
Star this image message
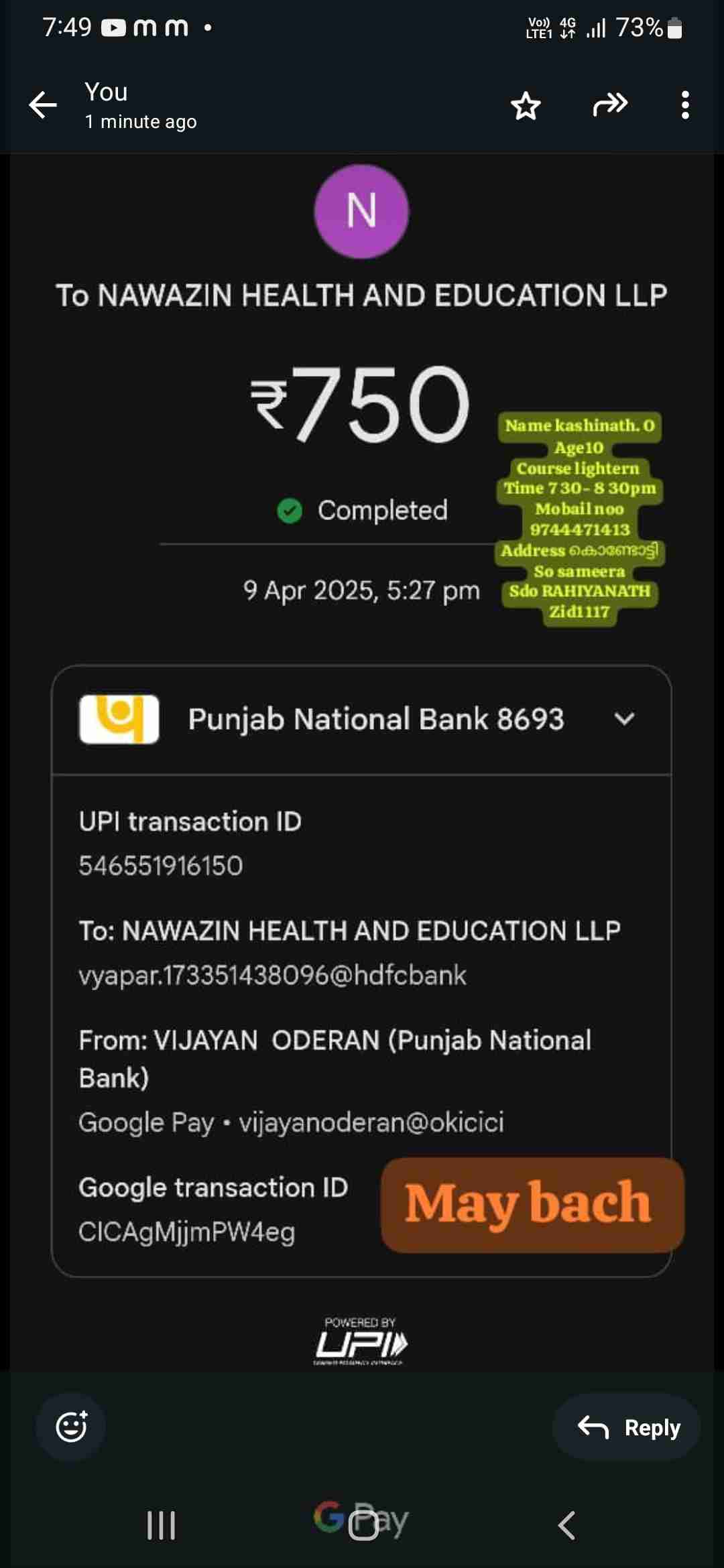coord(526,105)
